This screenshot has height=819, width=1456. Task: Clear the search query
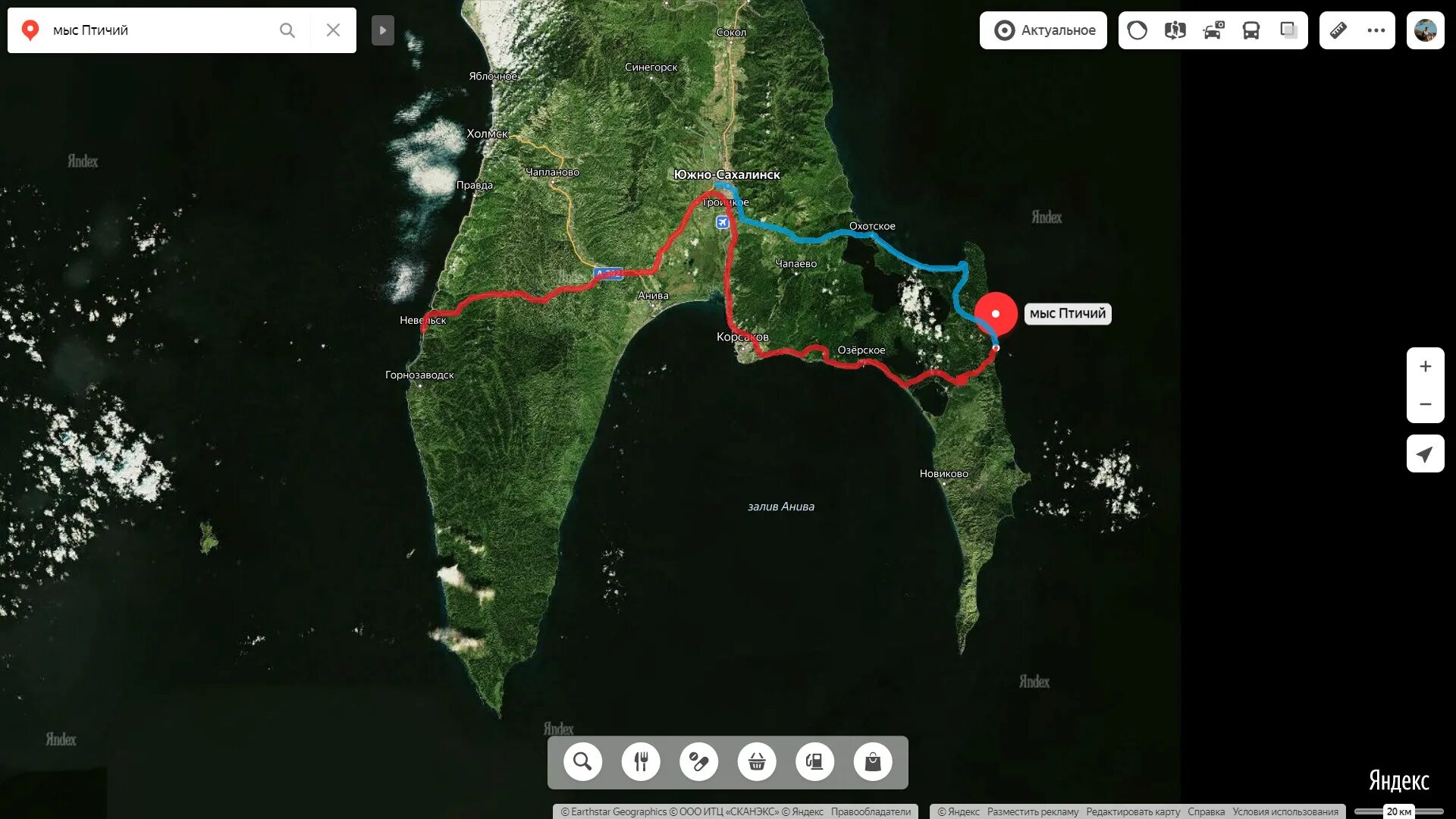click(333, 30)
